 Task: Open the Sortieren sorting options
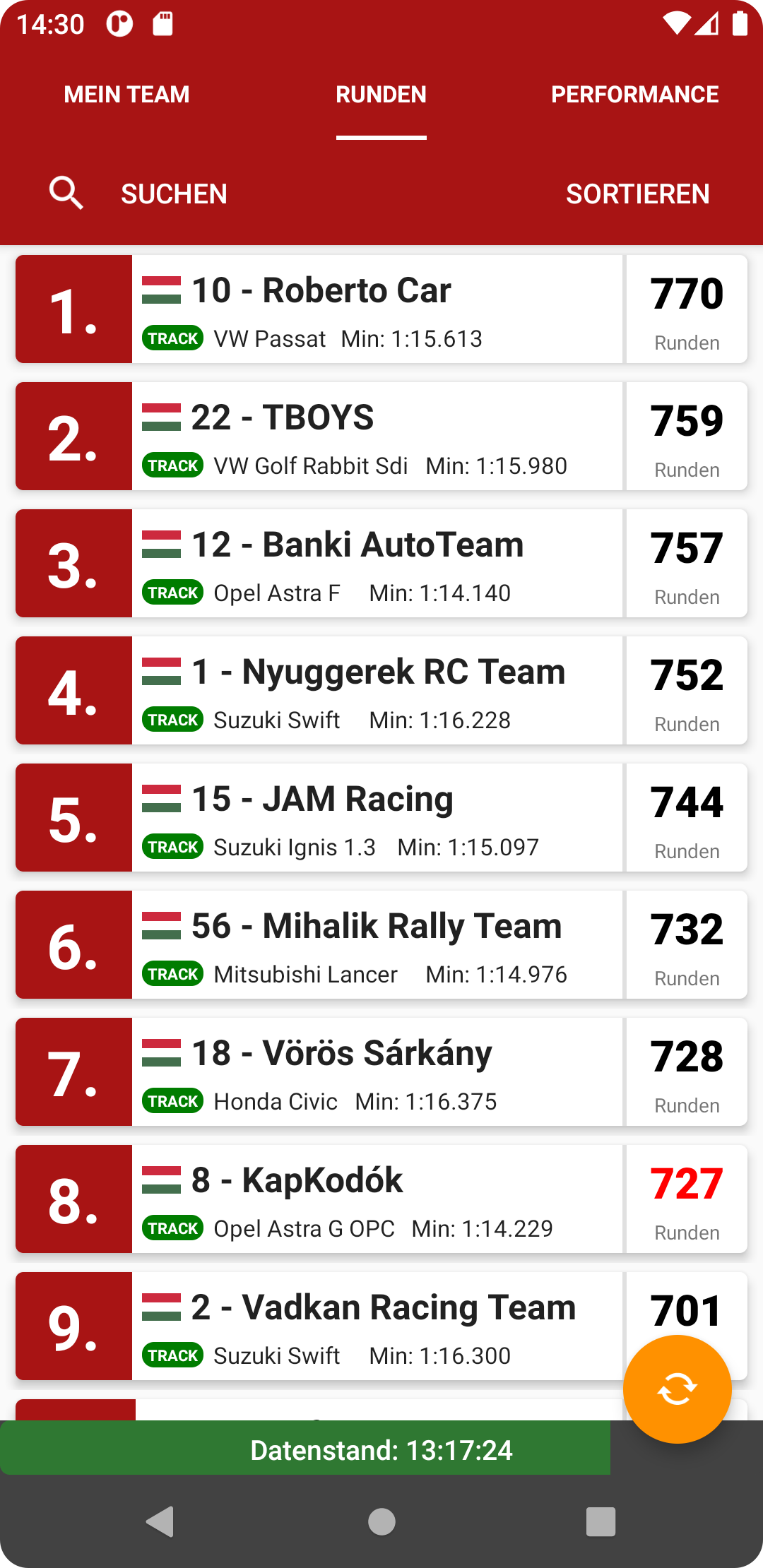click(x=638, y=194)
